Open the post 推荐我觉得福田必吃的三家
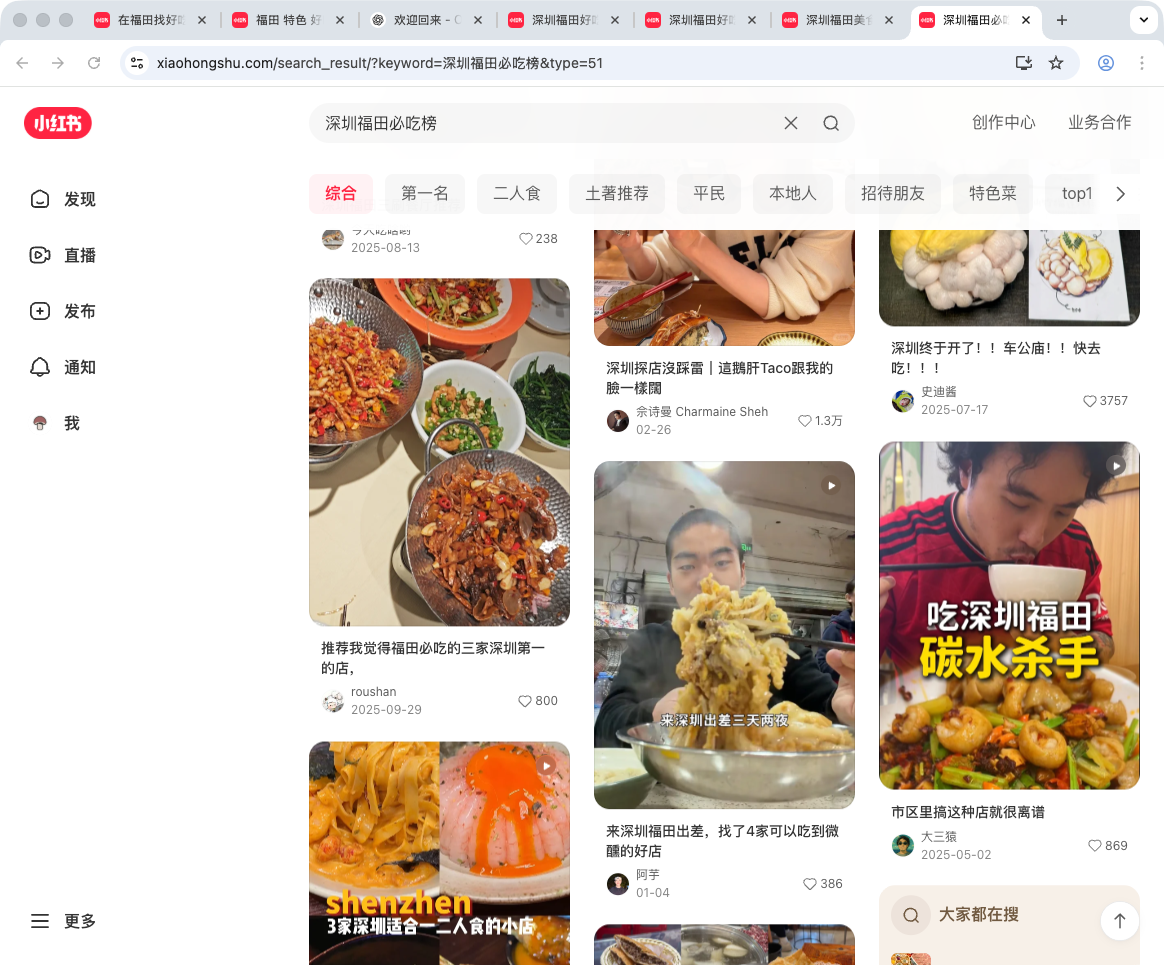Viewport: 1164px width, 965px height. pyautogui.click(x=439, y=452)
